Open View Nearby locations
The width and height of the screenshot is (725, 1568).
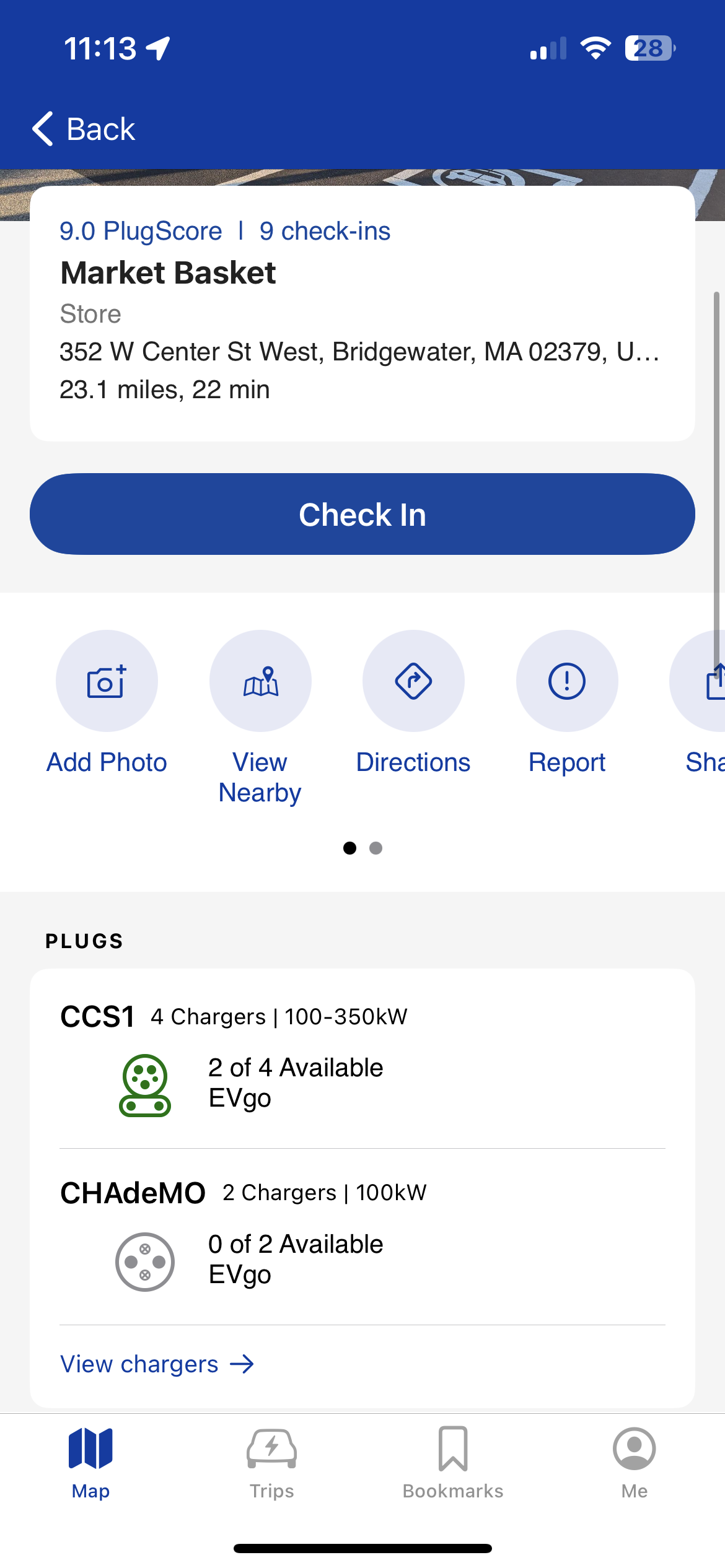tap(260, 718)
